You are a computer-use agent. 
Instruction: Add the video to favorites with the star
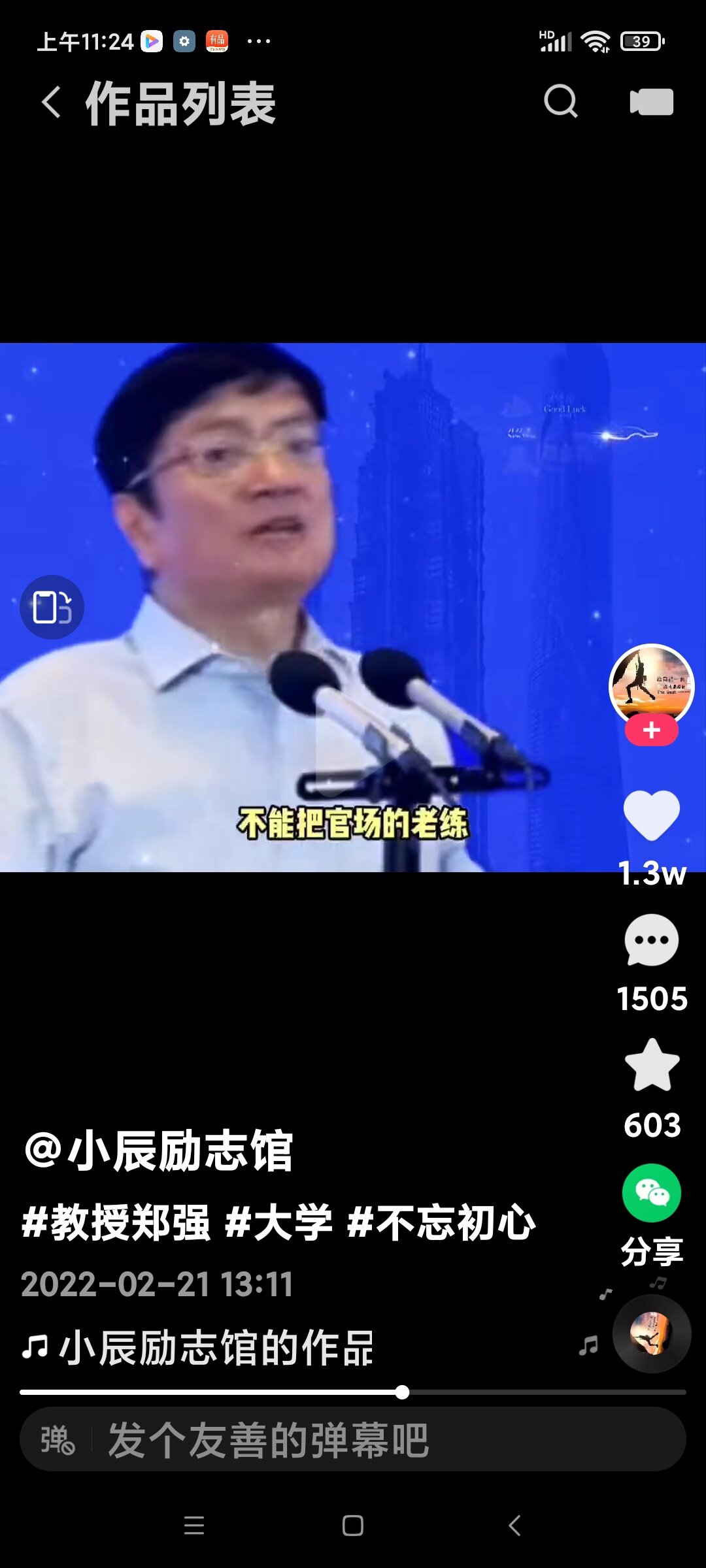coord(652,1065)
